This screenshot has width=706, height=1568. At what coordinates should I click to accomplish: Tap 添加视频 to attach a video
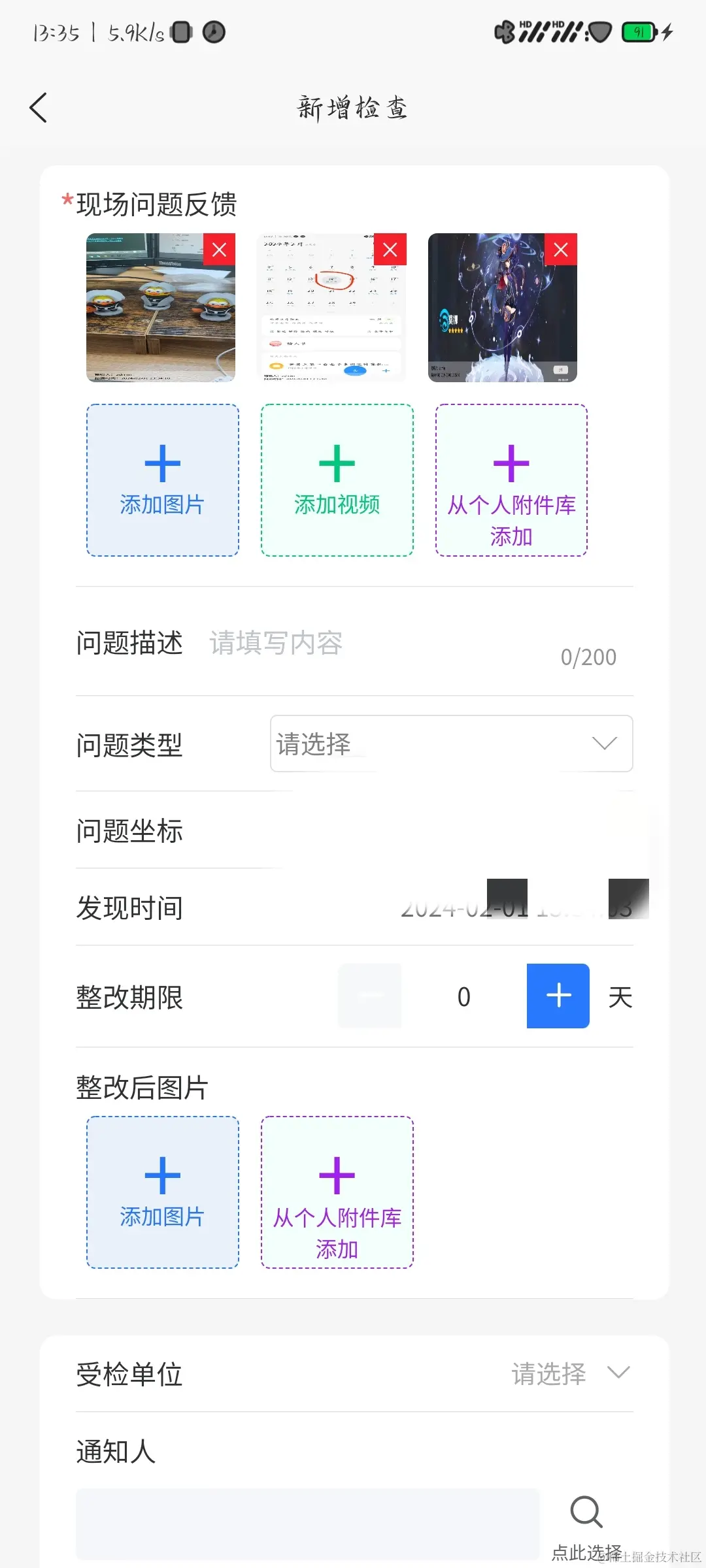337,480
